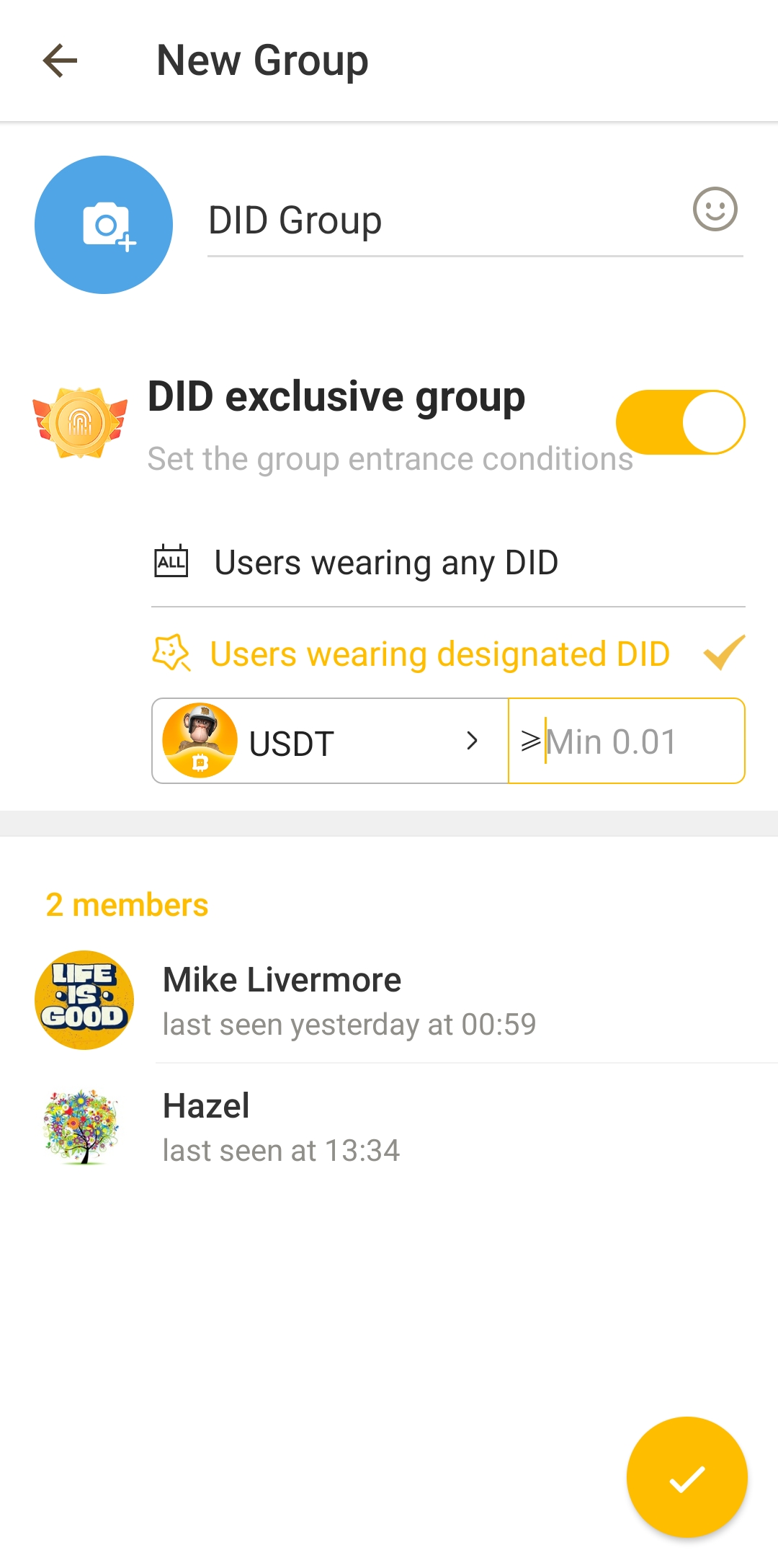Image resolution: width=778 pixels, height=1568 pixels.
Task: Go back from New Group
Action: click(61, 61)
